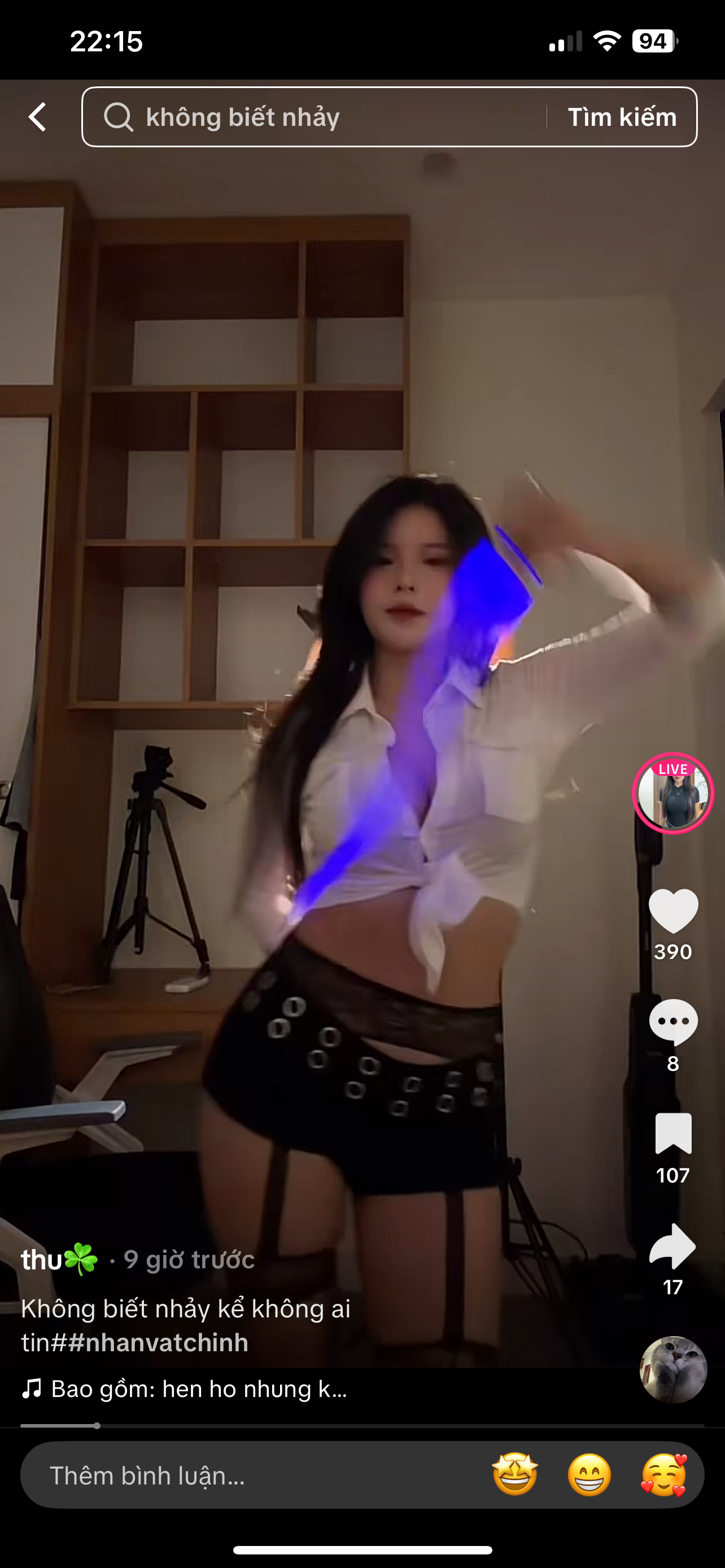
Task: Share this video with the arrow icon
Action: point(672,1245)
